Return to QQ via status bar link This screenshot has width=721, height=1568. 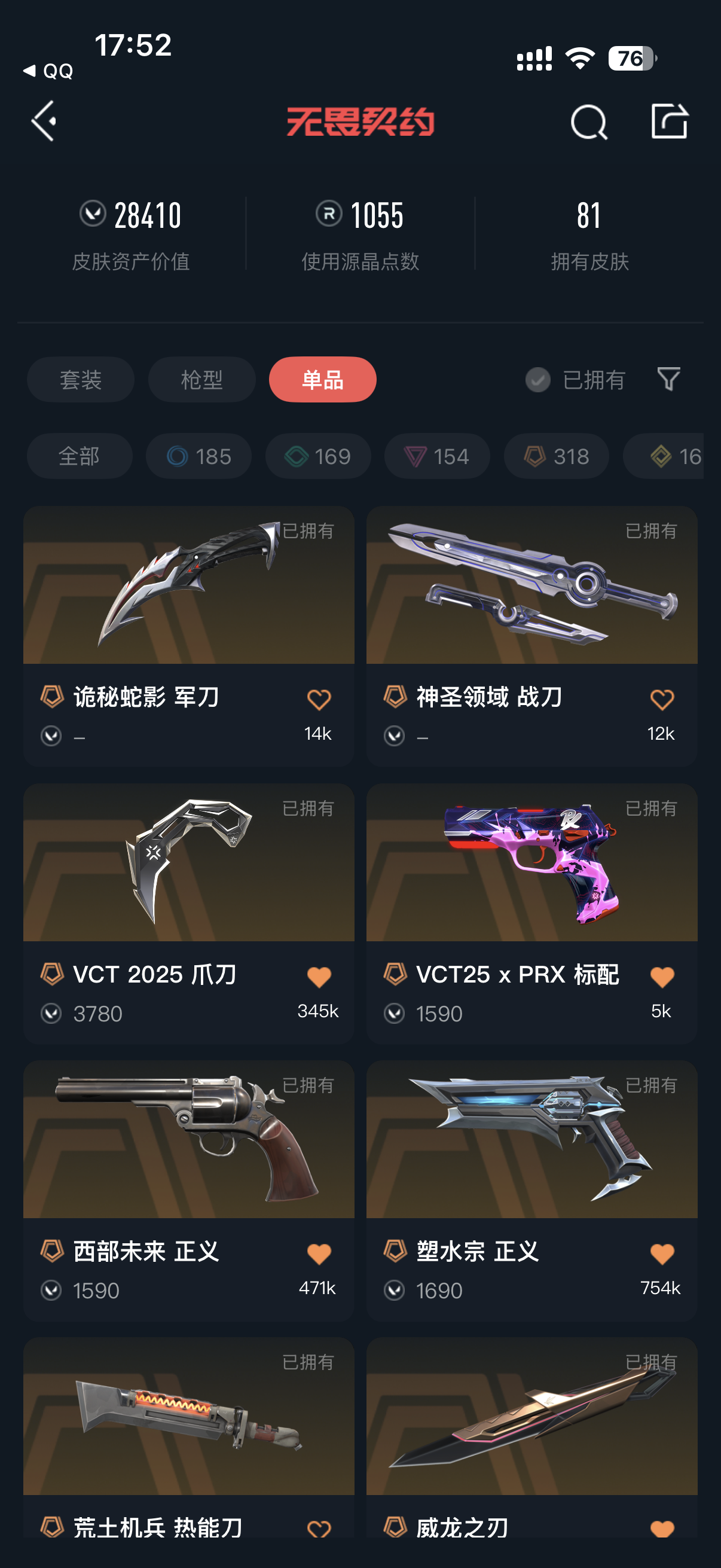(x=48, y=71)
